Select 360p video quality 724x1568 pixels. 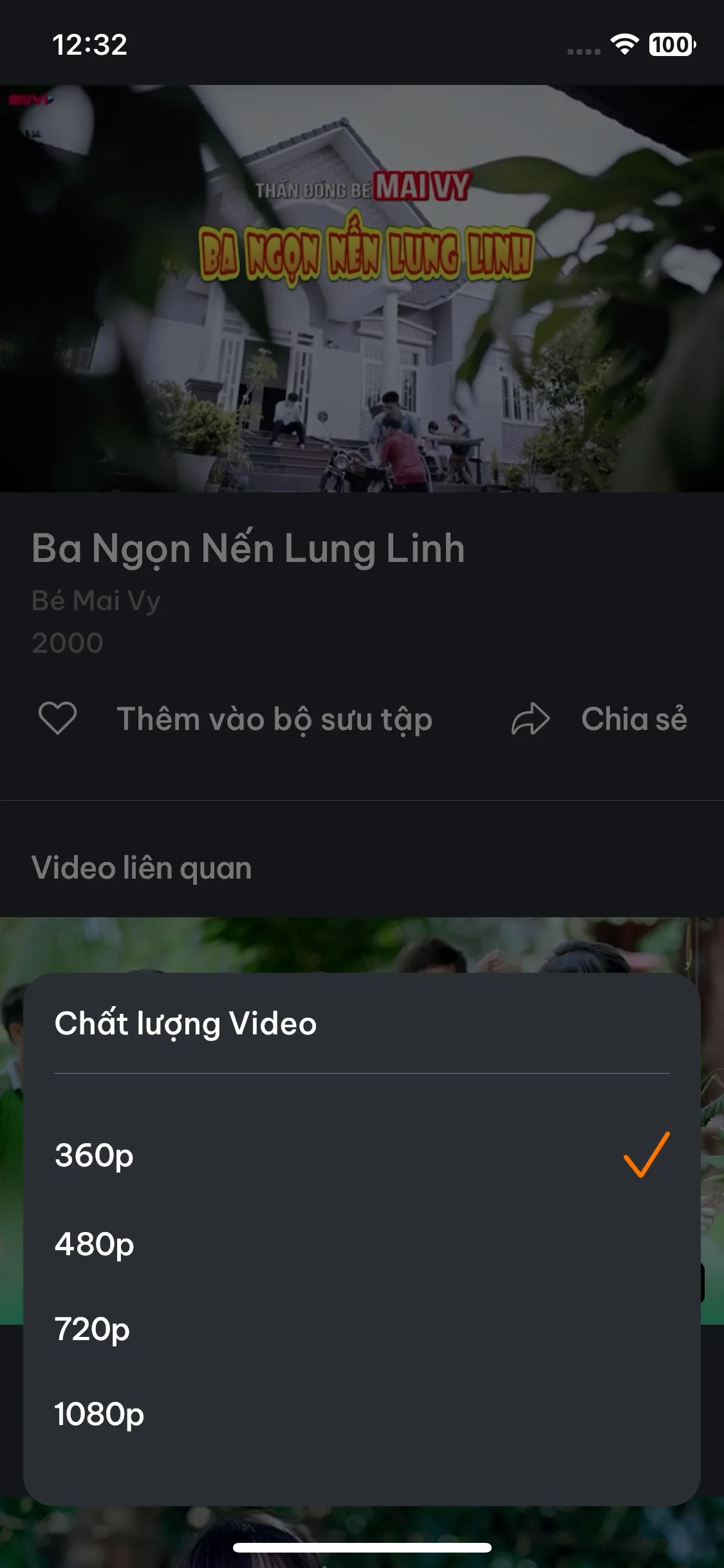tap(95, 1155)
